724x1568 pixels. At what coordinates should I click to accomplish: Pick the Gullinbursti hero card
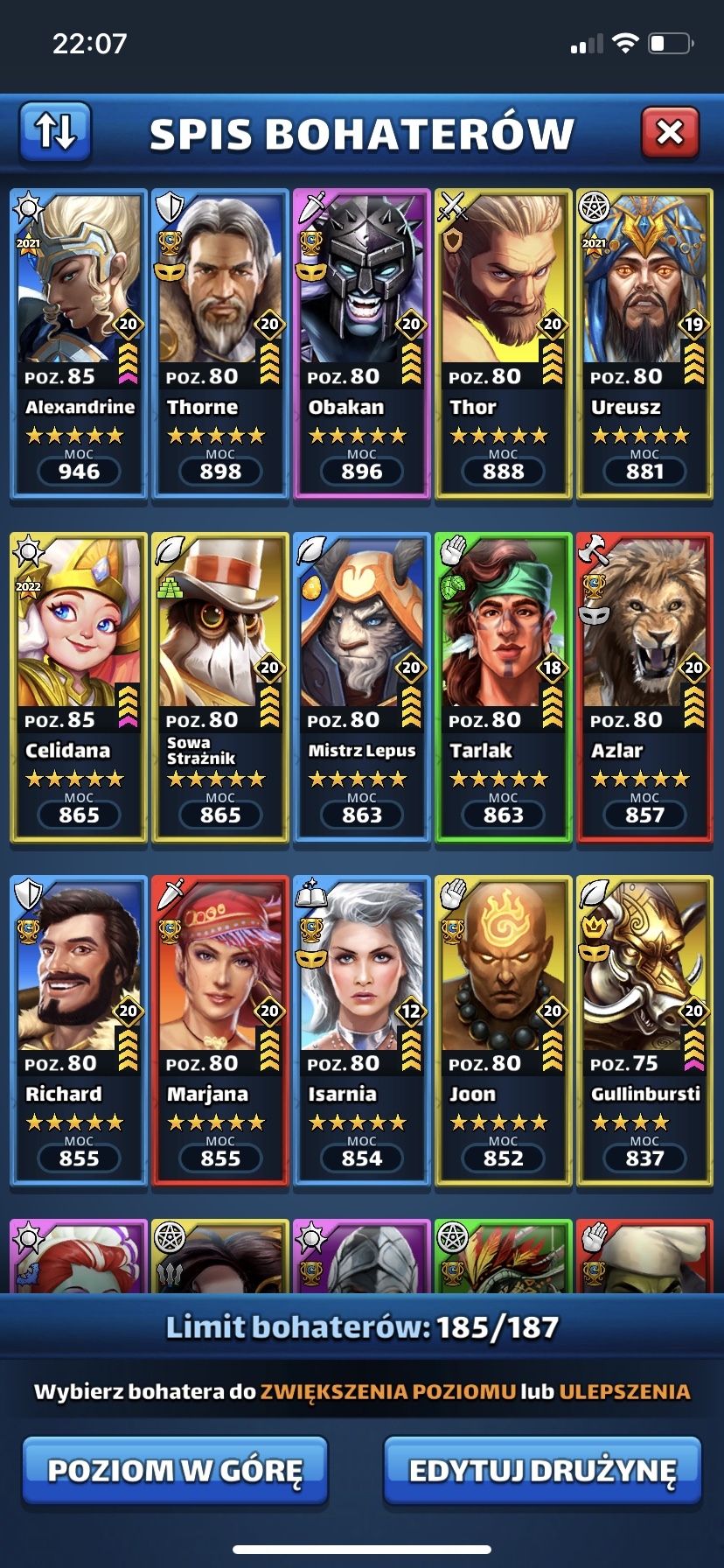[644, 1031]
